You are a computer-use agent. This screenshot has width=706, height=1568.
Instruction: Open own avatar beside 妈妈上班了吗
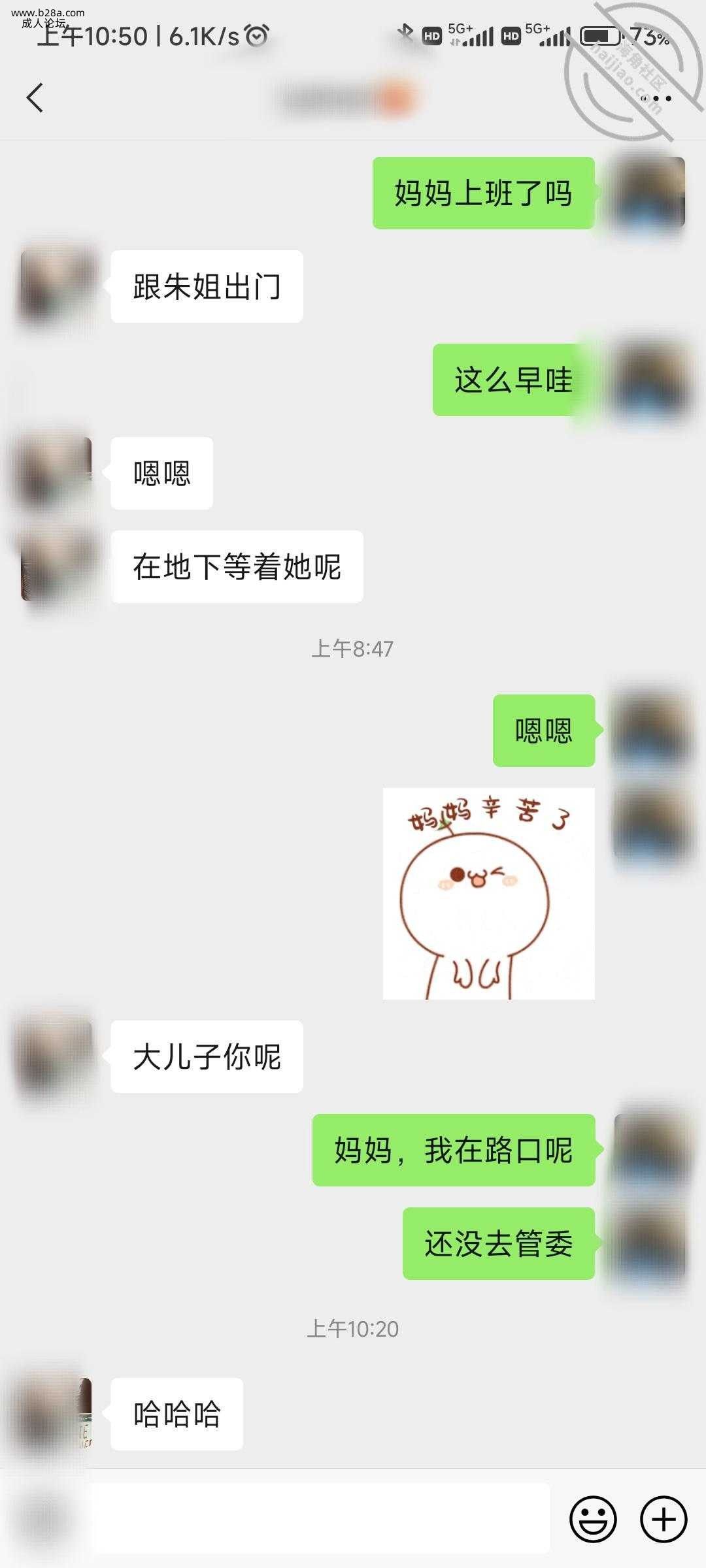point(649,193)
